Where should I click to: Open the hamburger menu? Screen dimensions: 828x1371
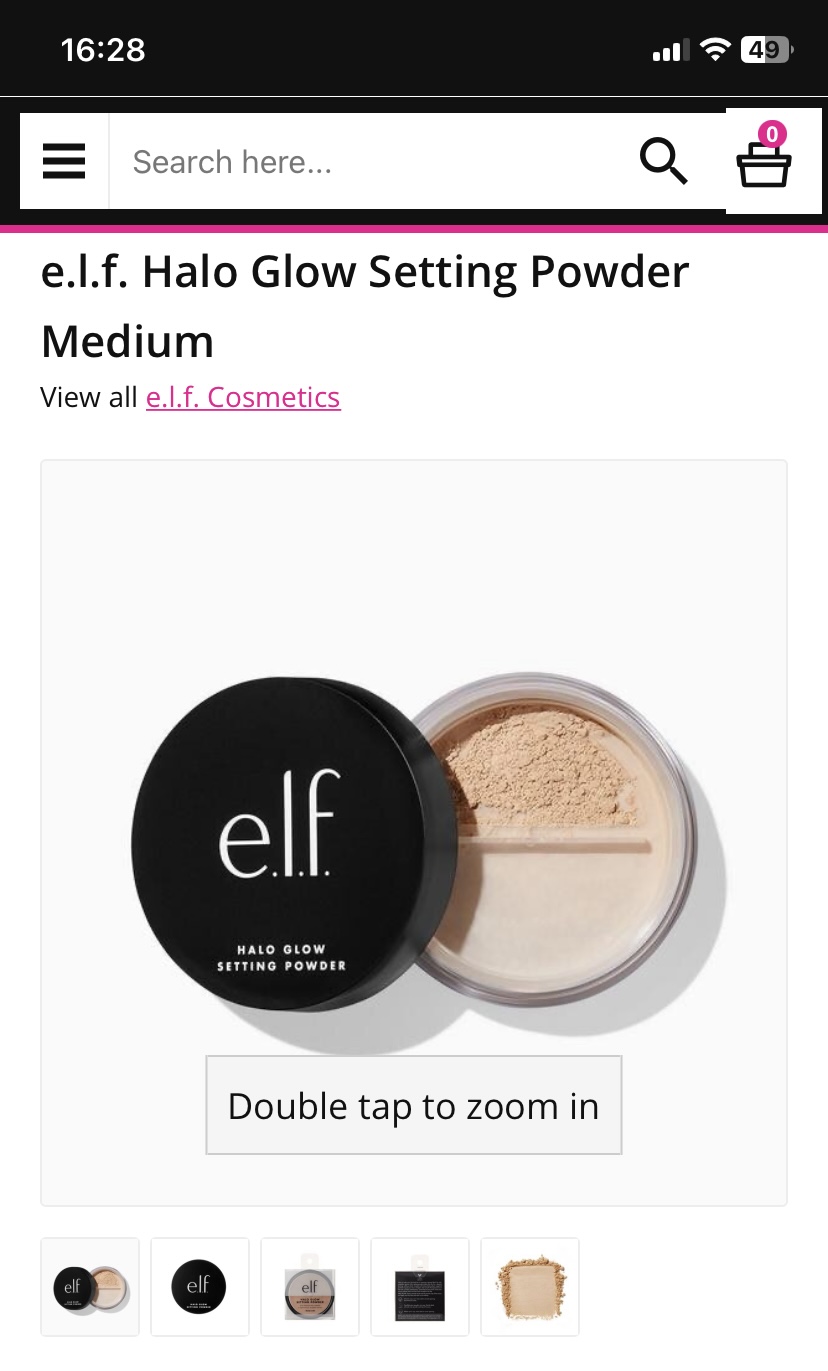pyautogui.click(x=64, y=161)
